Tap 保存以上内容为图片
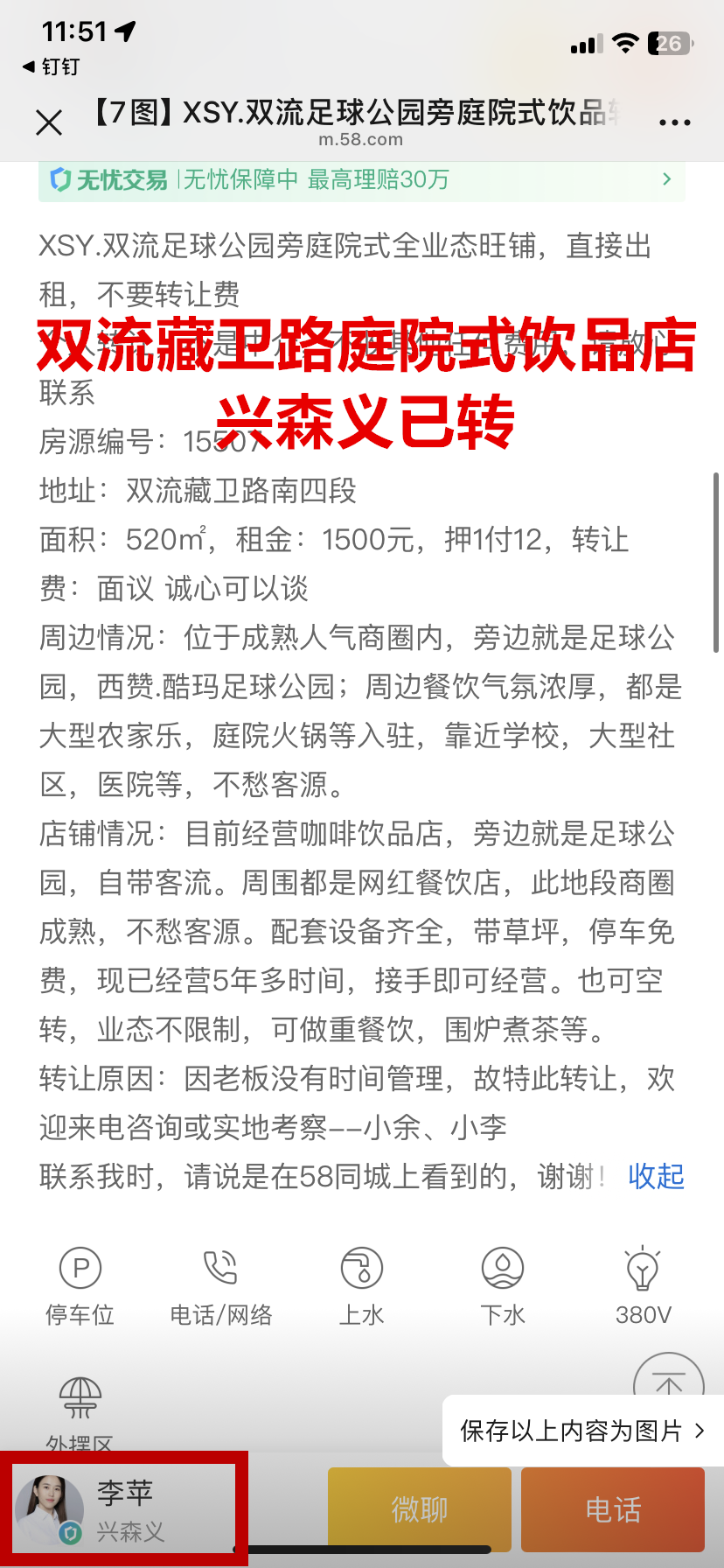Image resolution: width=724 pixels, height=1568 pixels. pyautogui.click(x=581, y=1431)
